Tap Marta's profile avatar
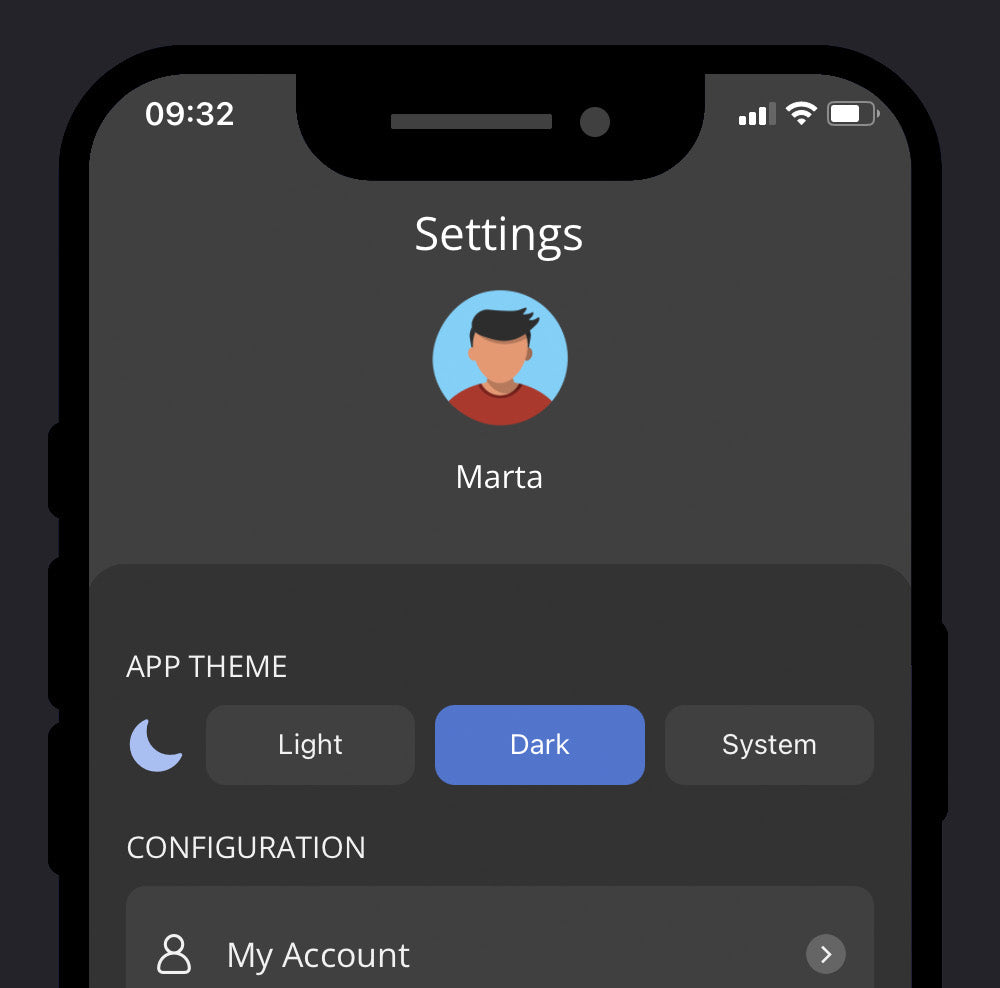The height and width of the screenshot is (988, 1000). [500, 358]
